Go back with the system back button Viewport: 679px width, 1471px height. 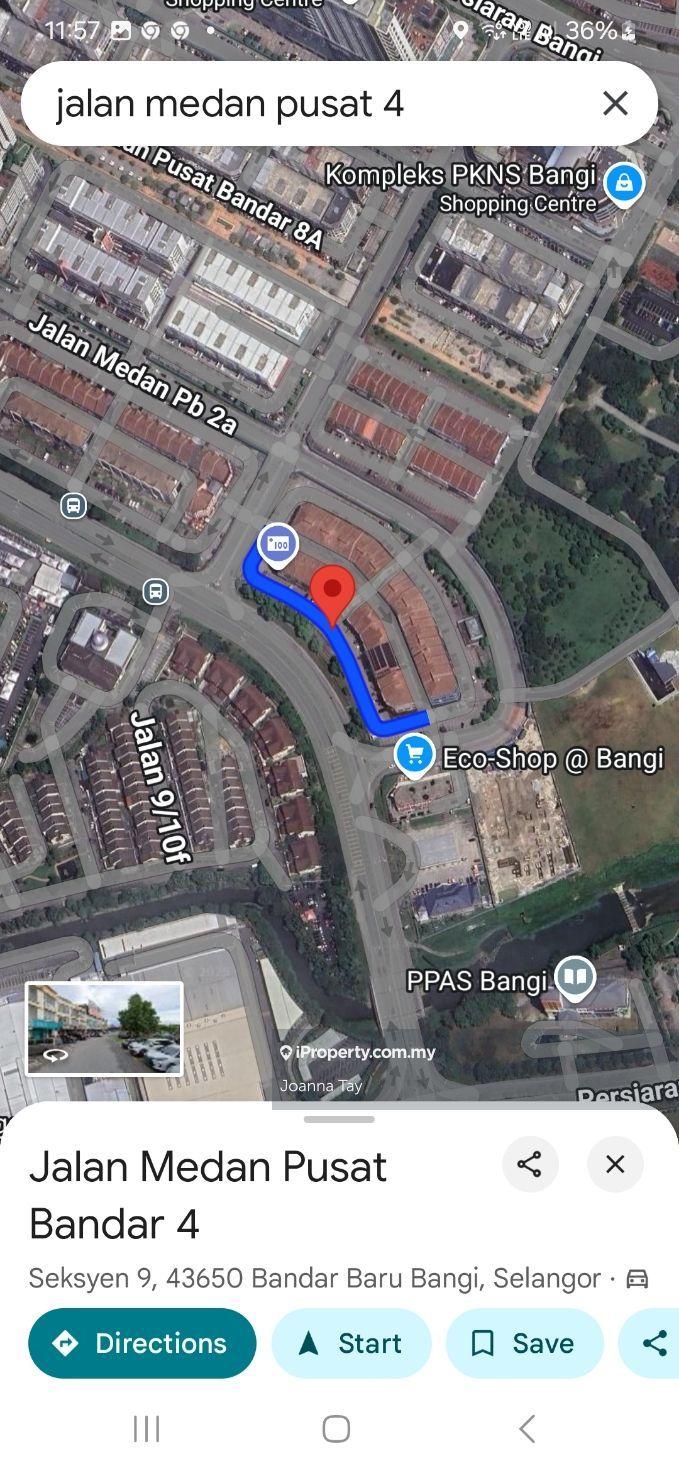click(527, 1429)
